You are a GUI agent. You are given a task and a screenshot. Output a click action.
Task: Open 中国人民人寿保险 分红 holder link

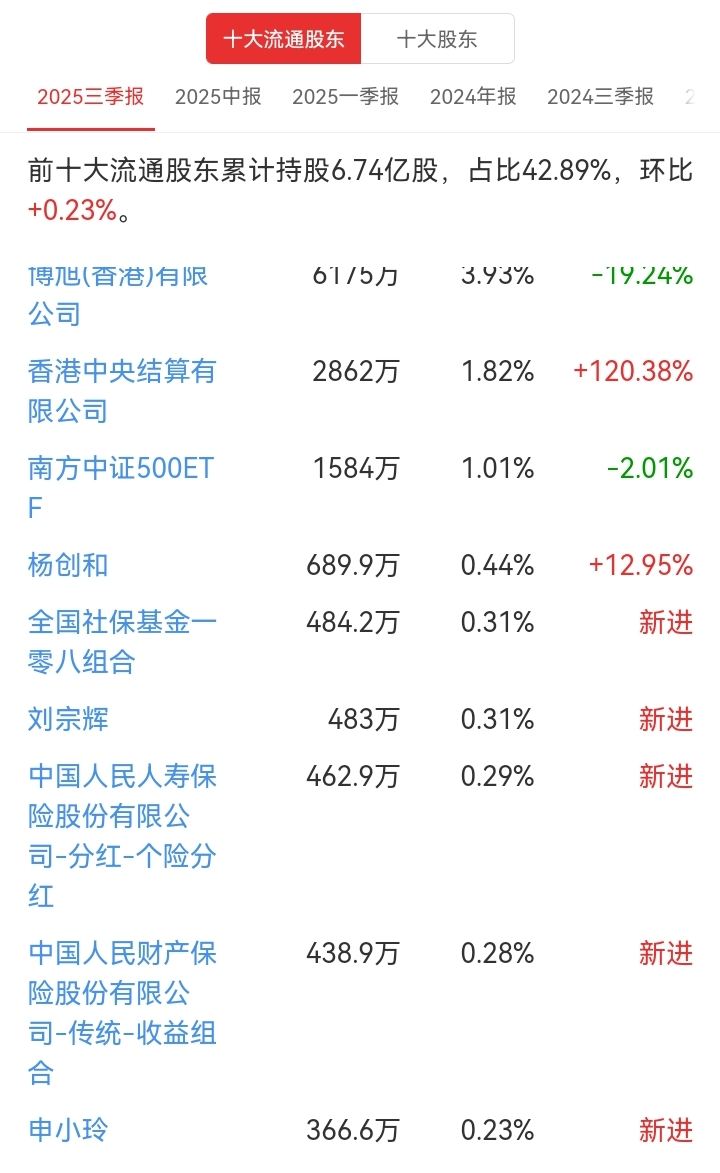point(122,836)
